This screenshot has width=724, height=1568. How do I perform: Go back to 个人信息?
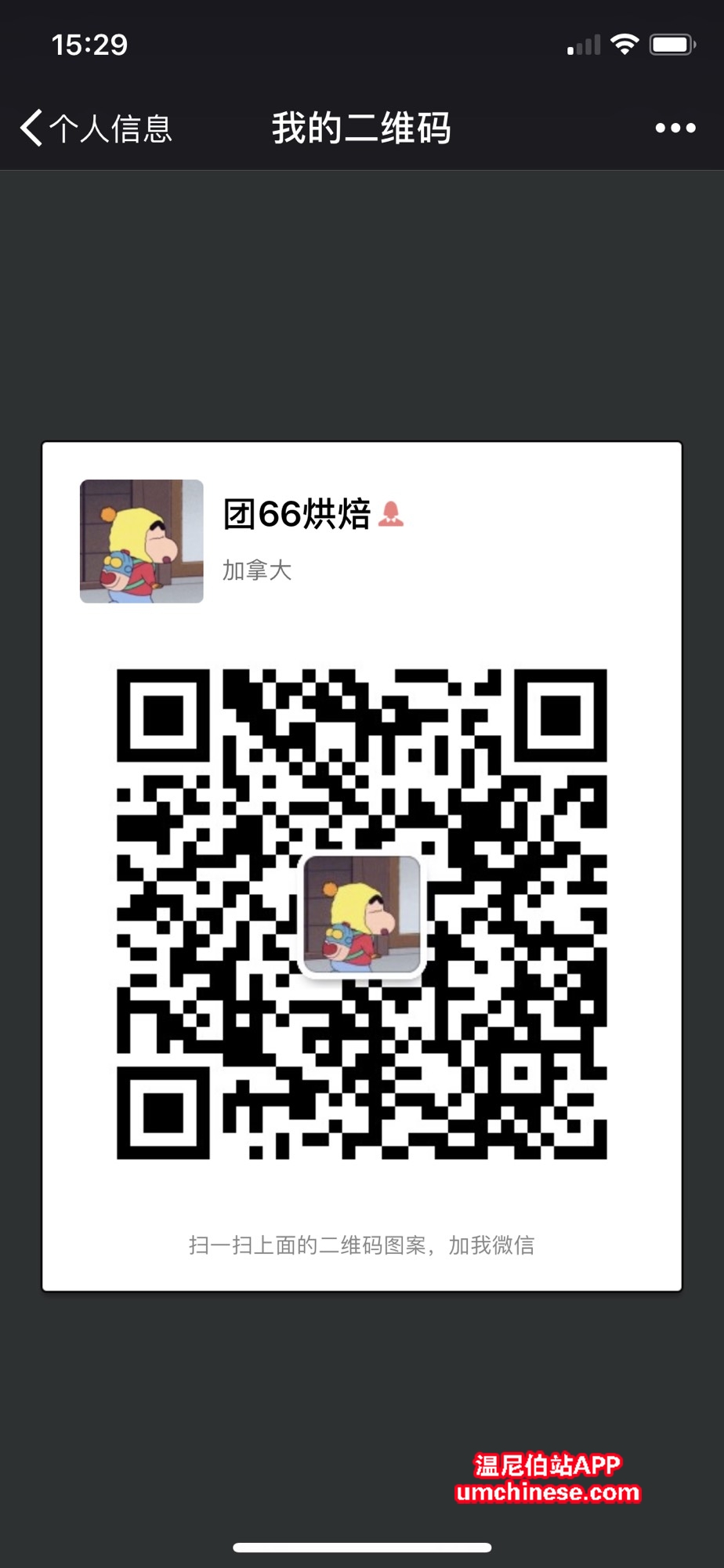pyautogui.click(x=94, y=129)
